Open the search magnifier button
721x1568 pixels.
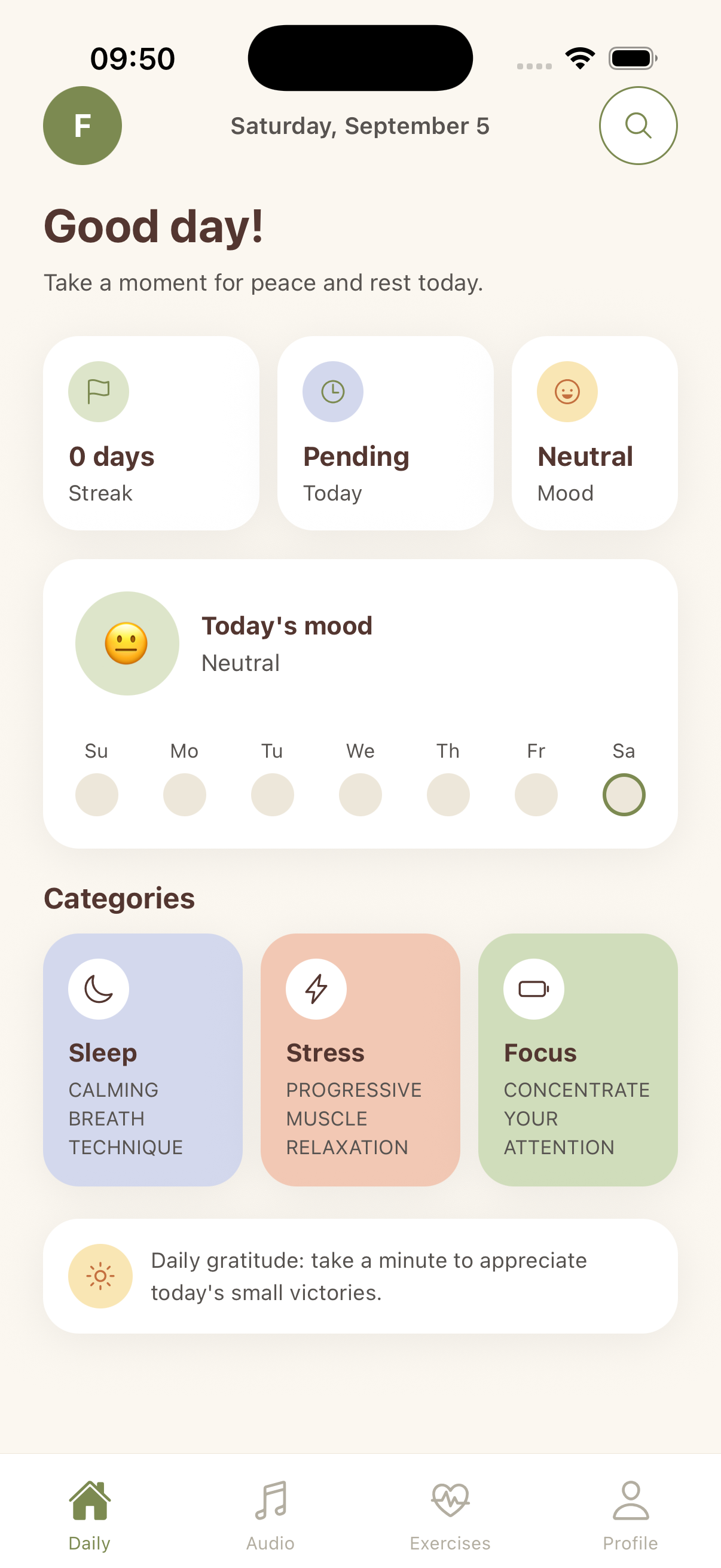[x=638, y=126]
